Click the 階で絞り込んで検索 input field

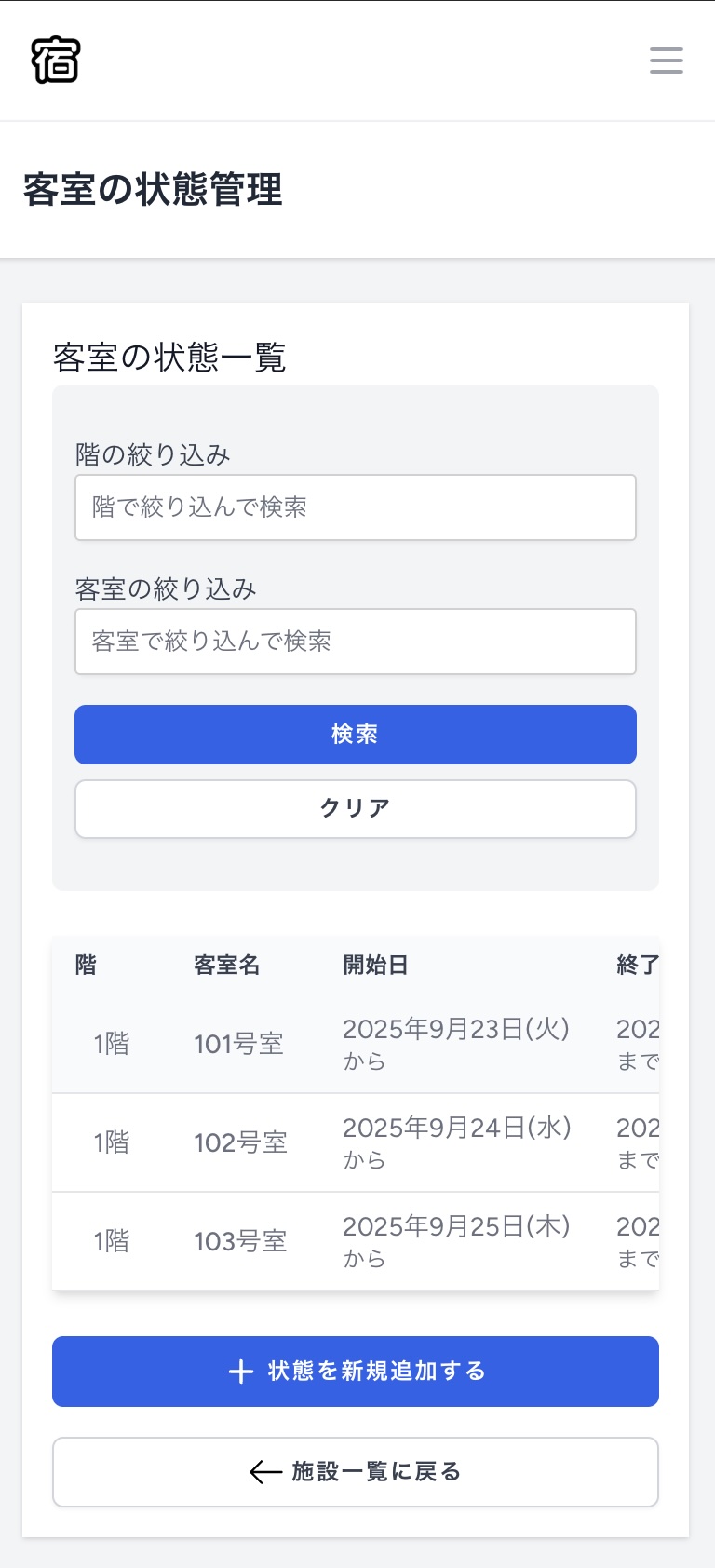point(356,507)
